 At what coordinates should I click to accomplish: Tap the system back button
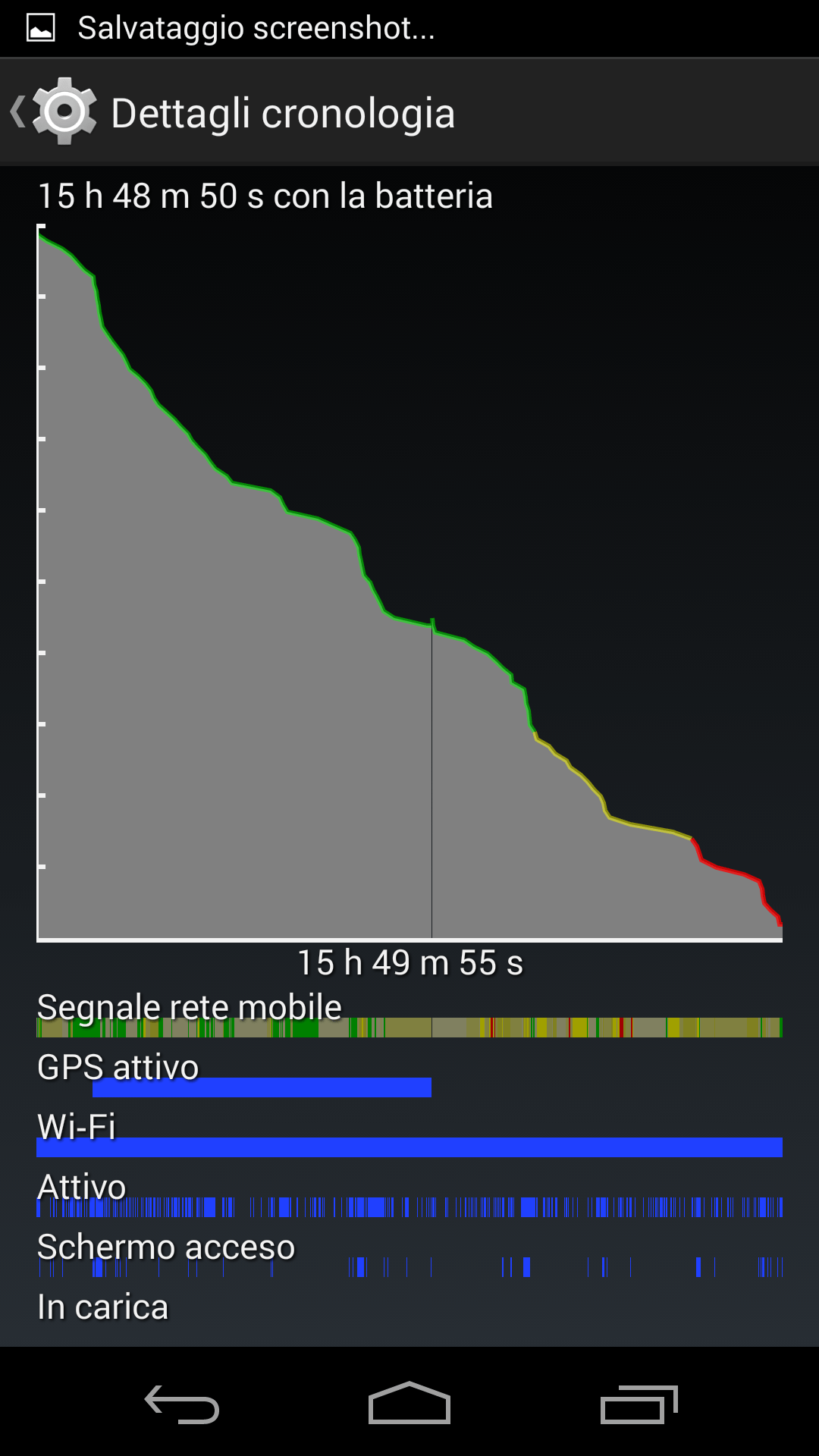tap(182, 1404)
